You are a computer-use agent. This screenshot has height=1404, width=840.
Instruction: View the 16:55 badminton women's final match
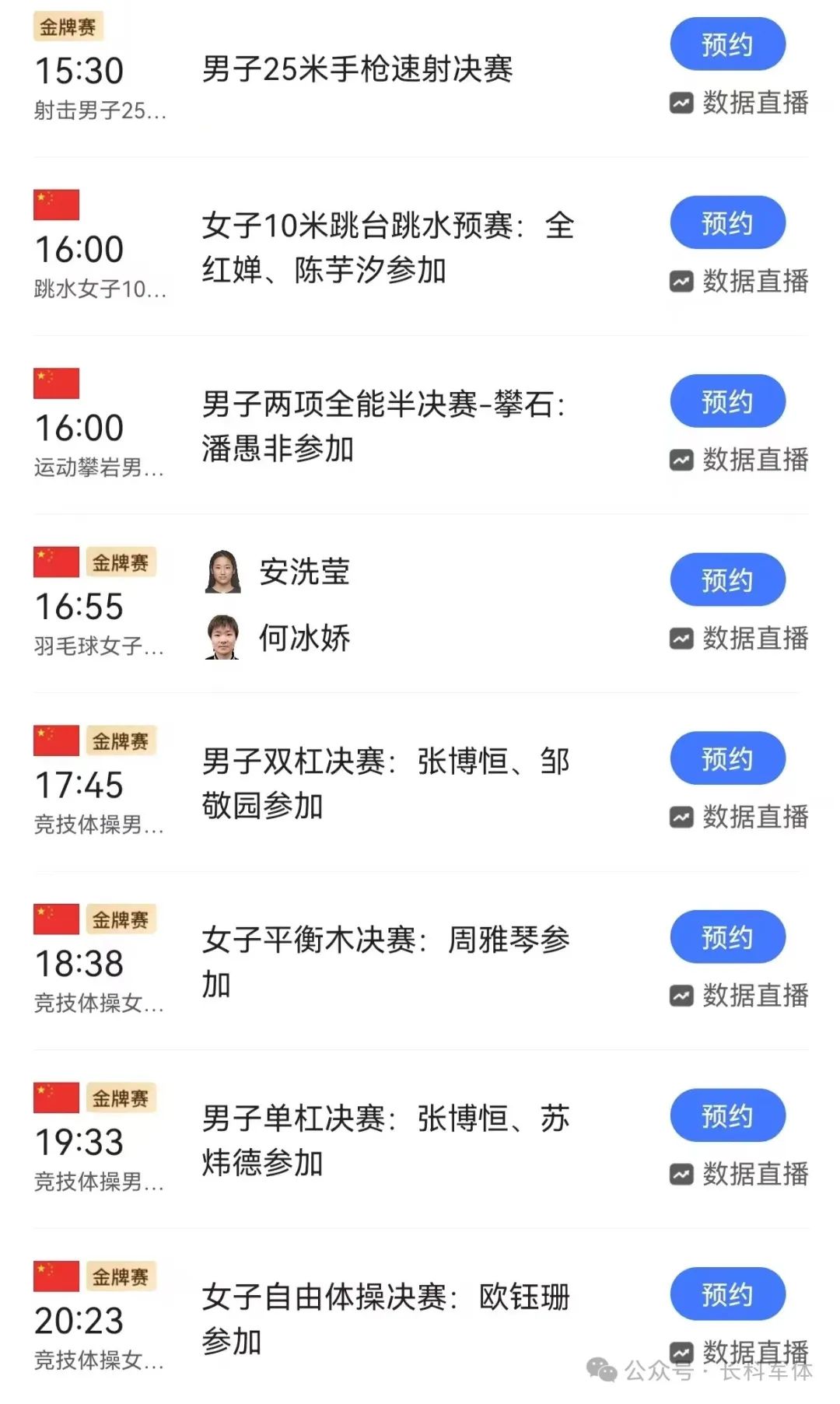(x=303, y=605)
